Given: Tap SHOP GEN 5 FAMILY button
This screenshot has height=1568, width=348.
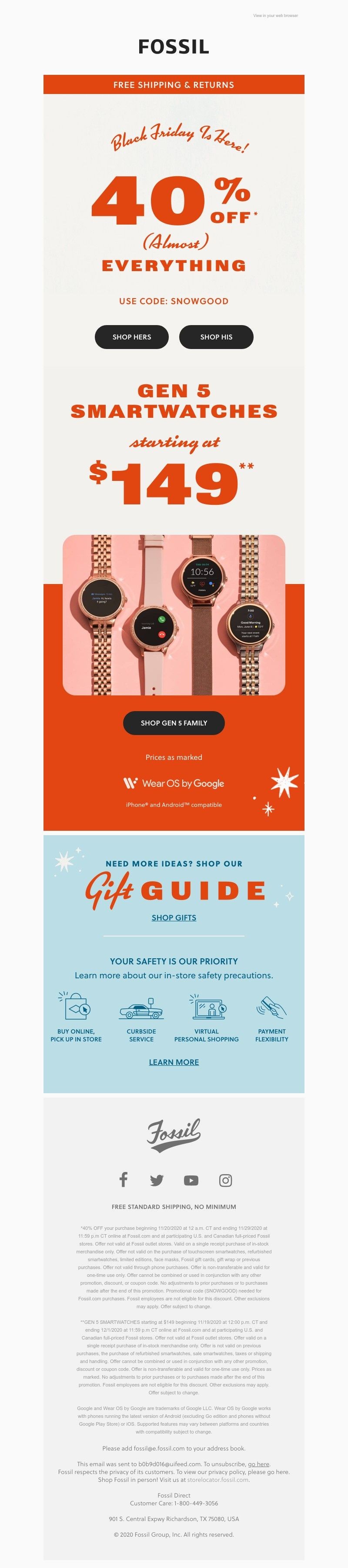Looking at the screenshot, I should click(x=174, y=722).
